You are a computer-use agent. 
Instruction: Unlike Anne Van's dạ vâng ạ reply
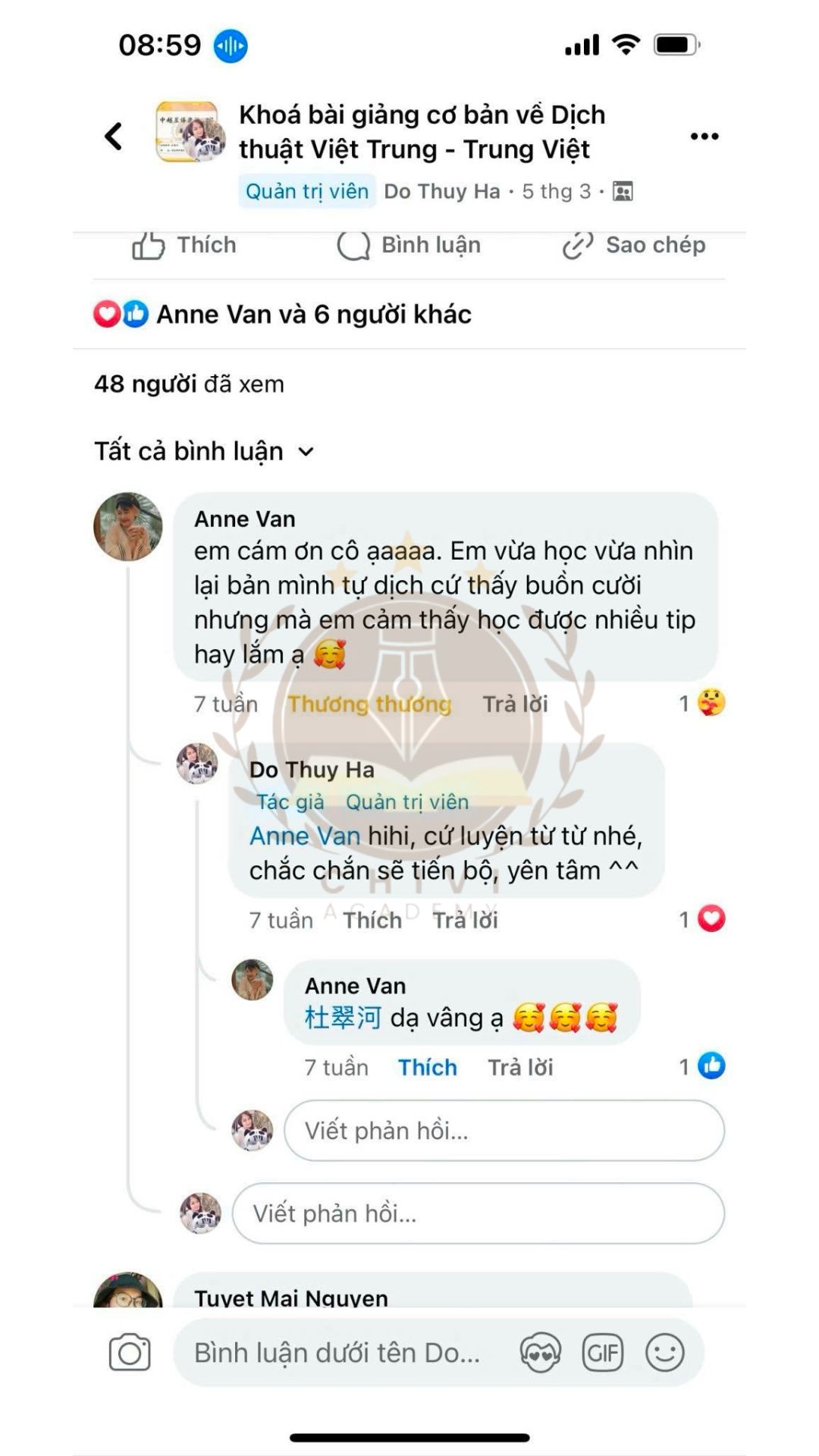(428, 1067)
